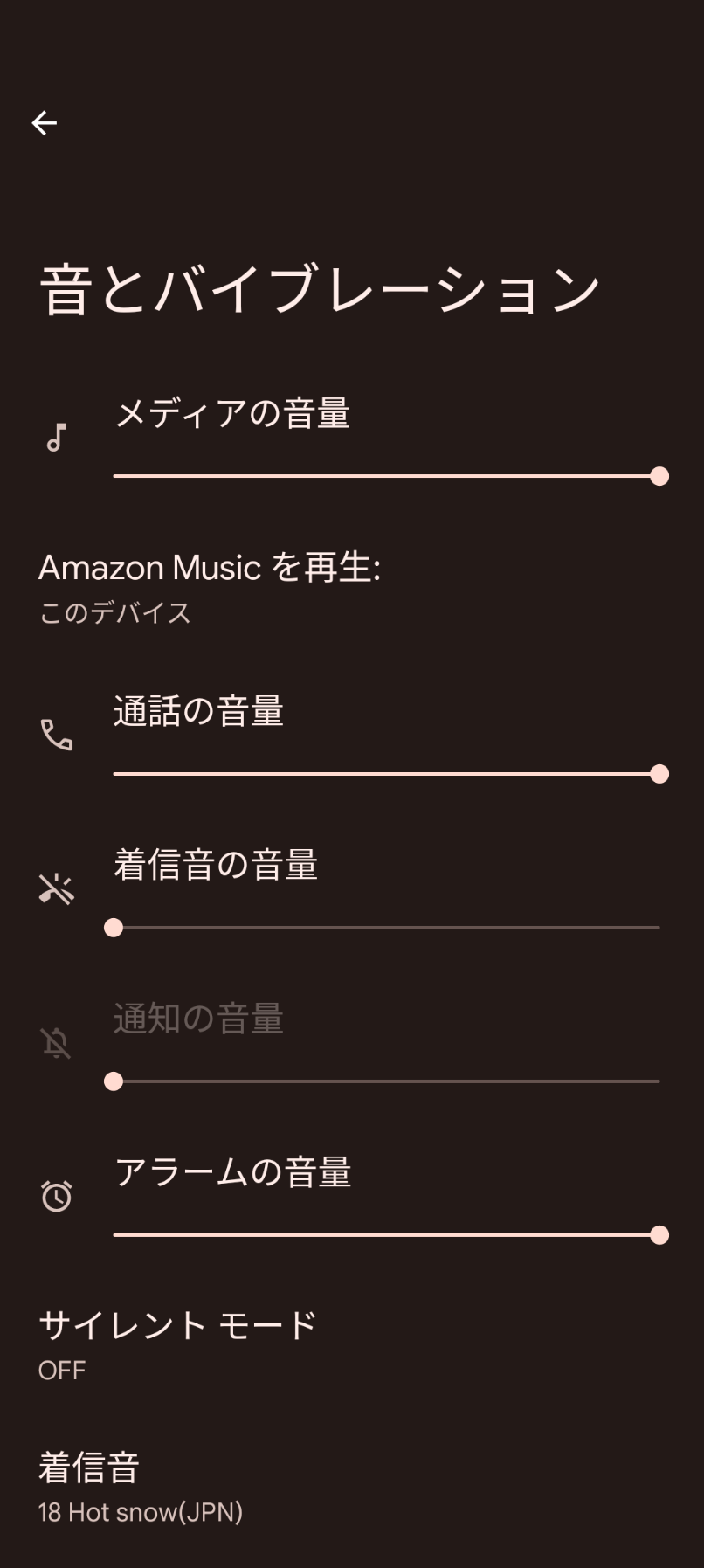This screenshot has width=704, height=1568.
Task: Adjust the call volume (通話の音量) slider
Action: point(386,774)
